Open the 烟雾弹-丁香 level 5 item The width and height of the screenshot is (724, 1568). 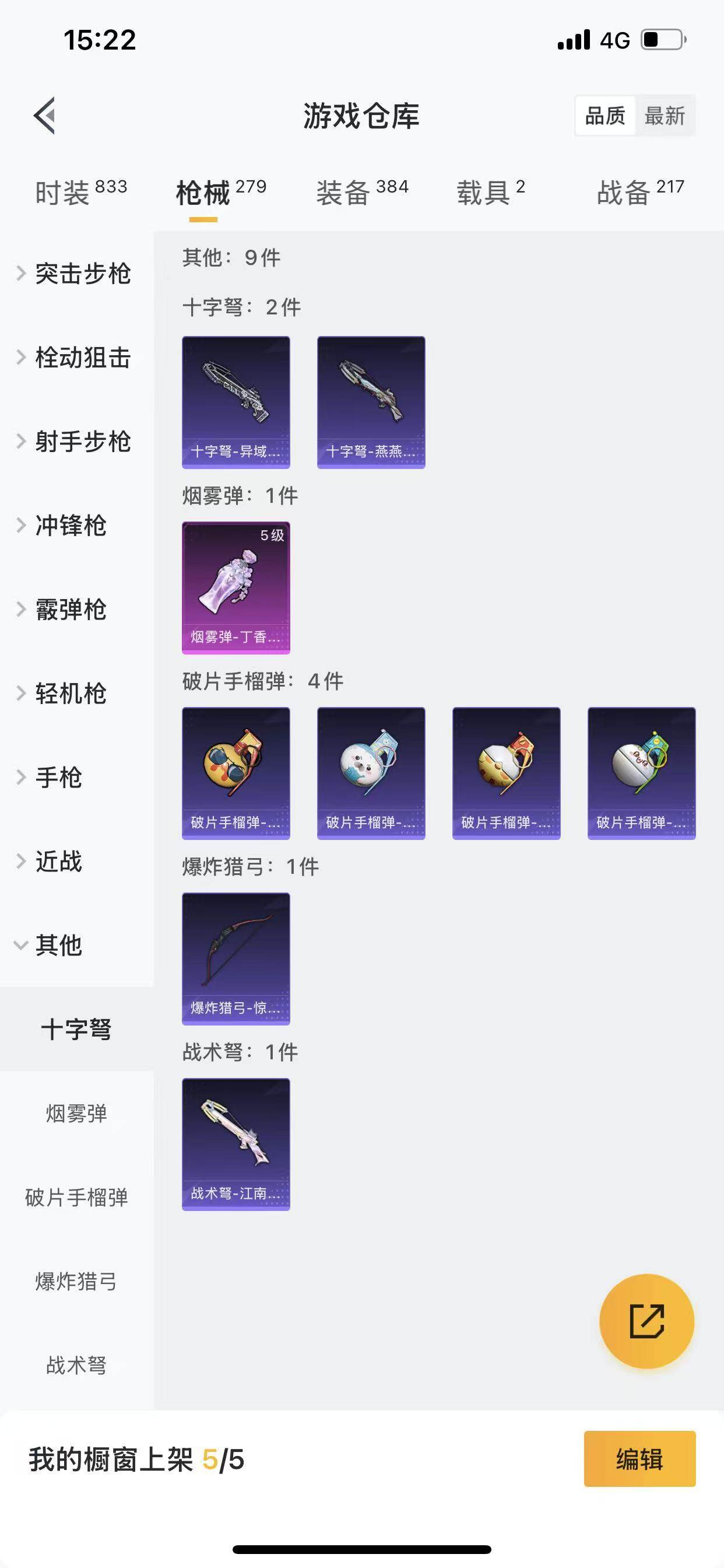coord(236,588)
